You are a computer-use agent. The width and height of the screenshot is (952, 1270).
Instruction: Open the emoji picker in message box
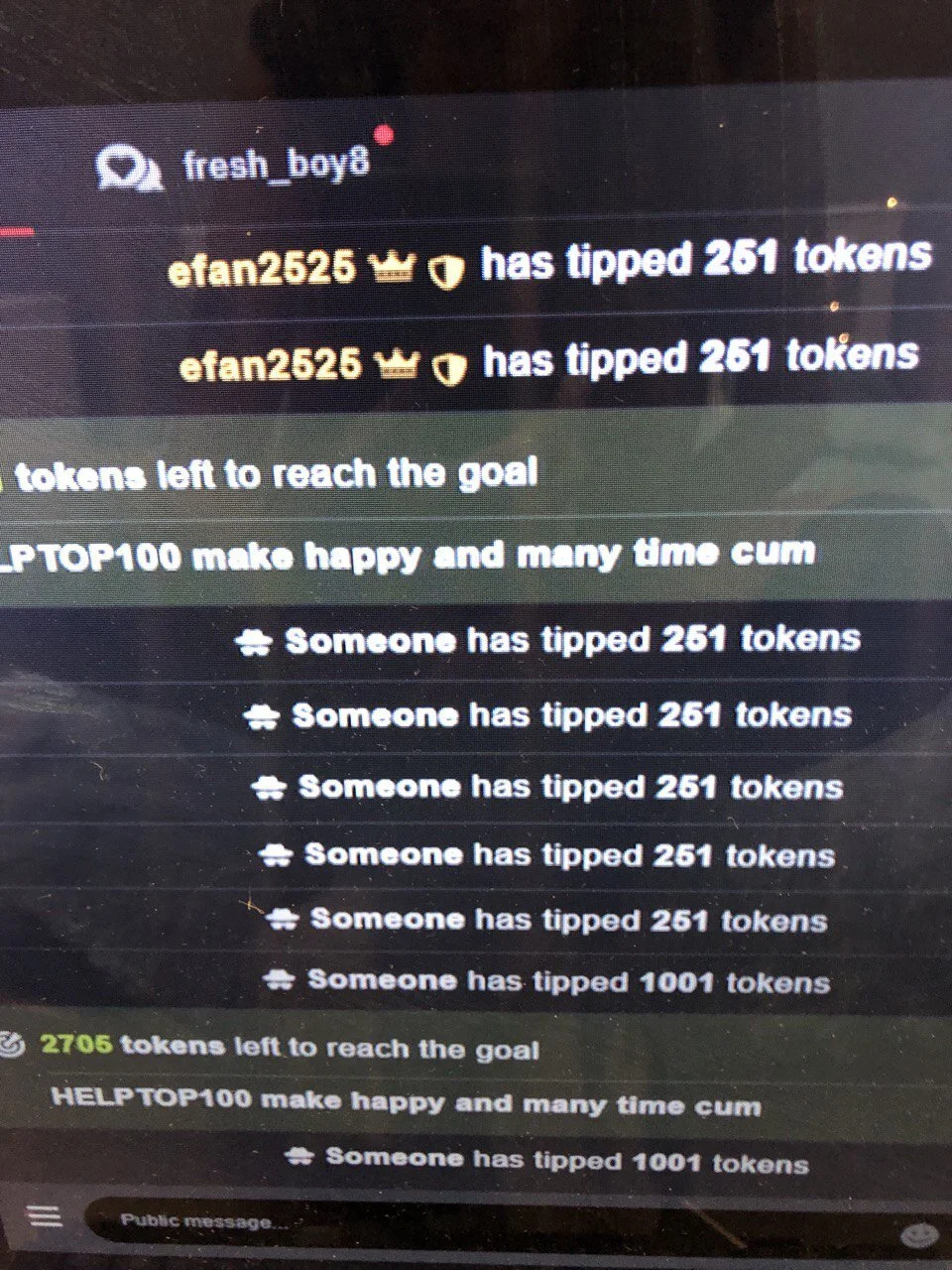tap(918, 1235)
